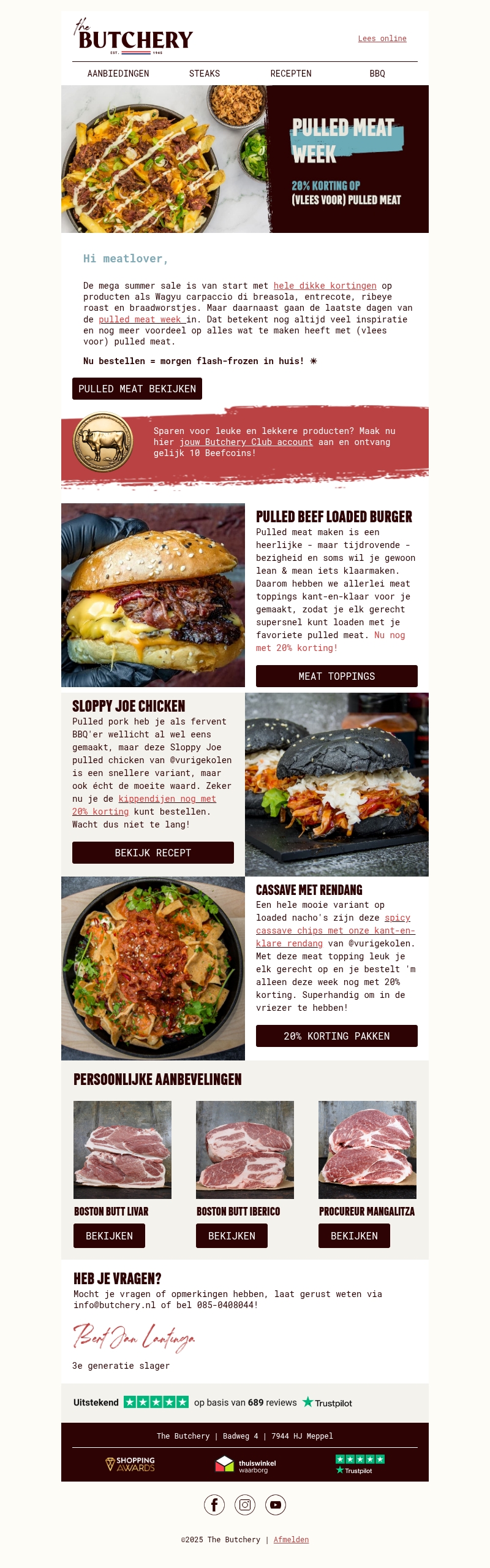Follow the 'hele dikke kortingen' link

click(325, 286)
